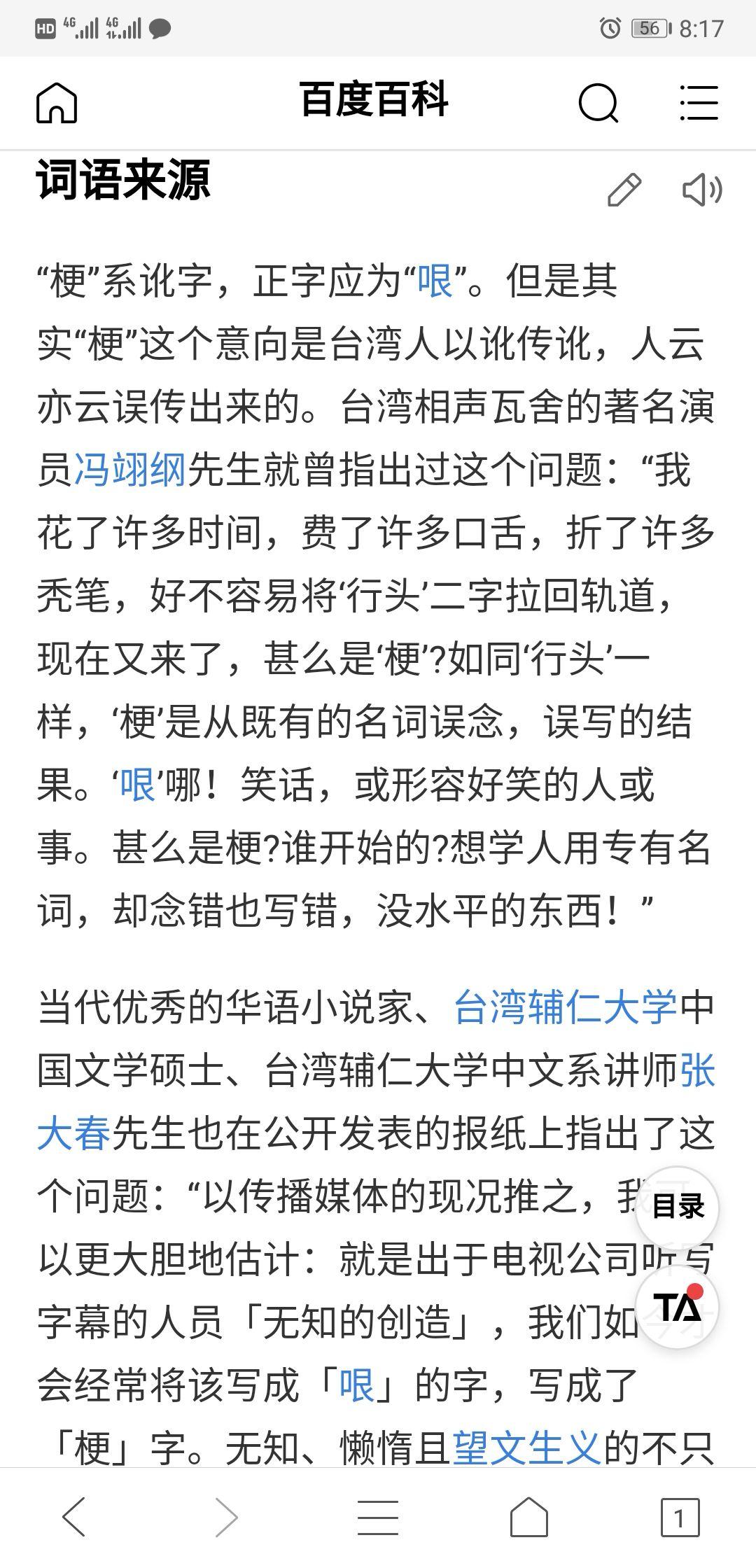Go forward in browser history
This screenshot has width=756, height=1568.
pos(225,1518)
